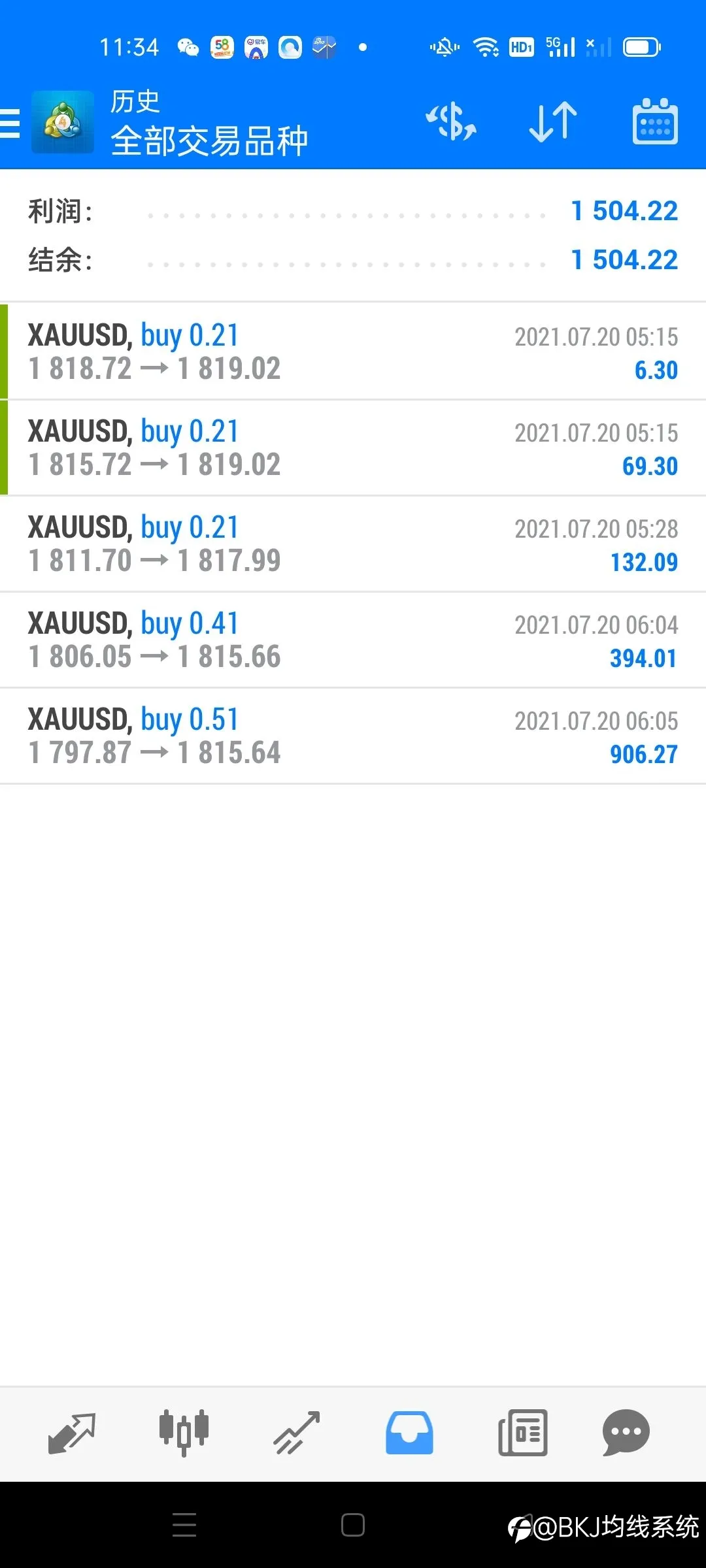
Task: Open the Chat messages tab
Action: point(626,1433)
